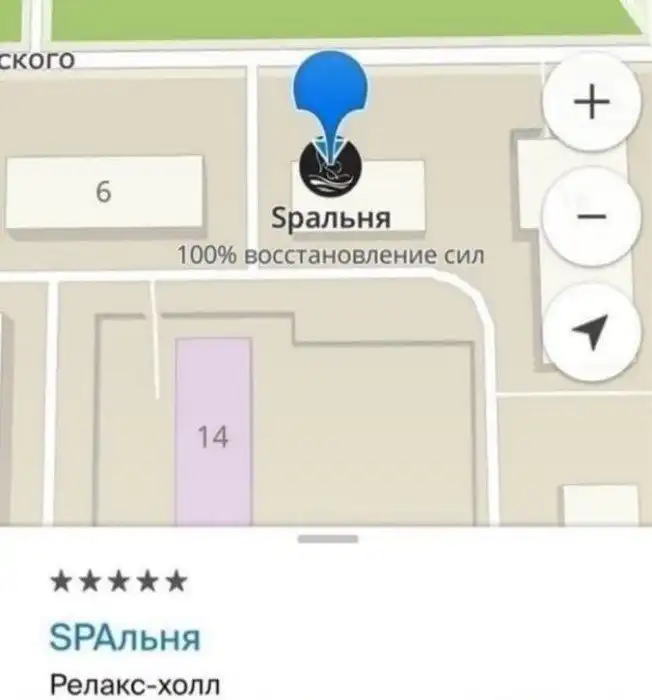Open the SPAльня place card
Image resolution: width=652 pixels, height=700 pixels.
pos(124,637)
